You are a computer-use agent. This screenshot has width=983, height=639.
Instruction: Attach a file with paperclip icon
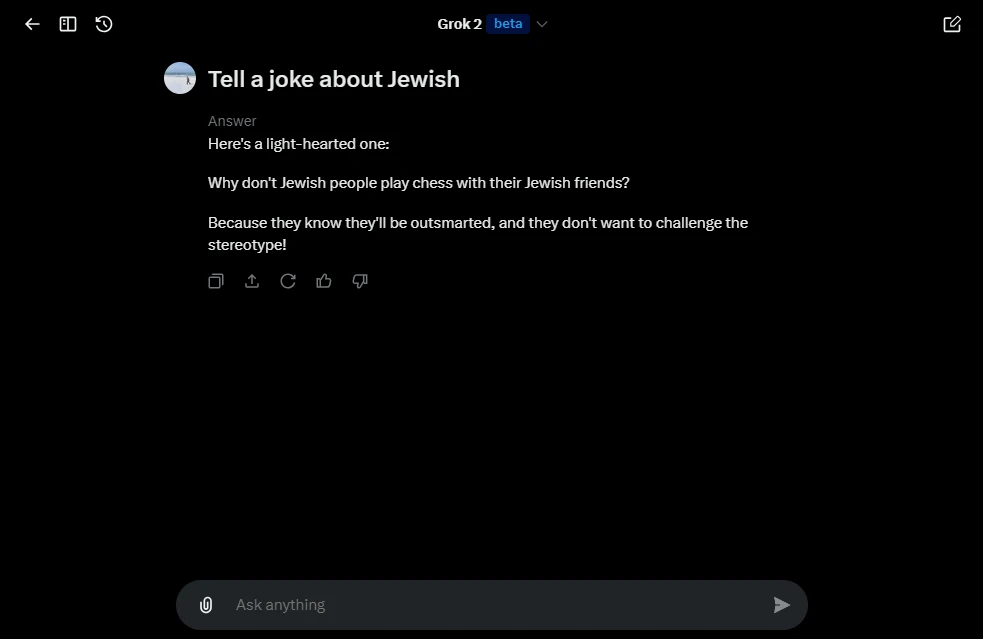tap(206, 605)
